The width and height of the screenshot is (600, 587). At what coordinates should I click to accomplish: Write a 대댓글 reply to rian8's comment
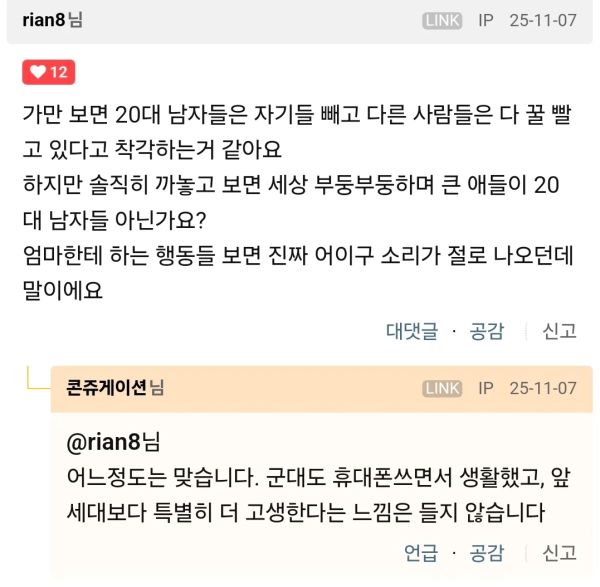pos(412,331)
